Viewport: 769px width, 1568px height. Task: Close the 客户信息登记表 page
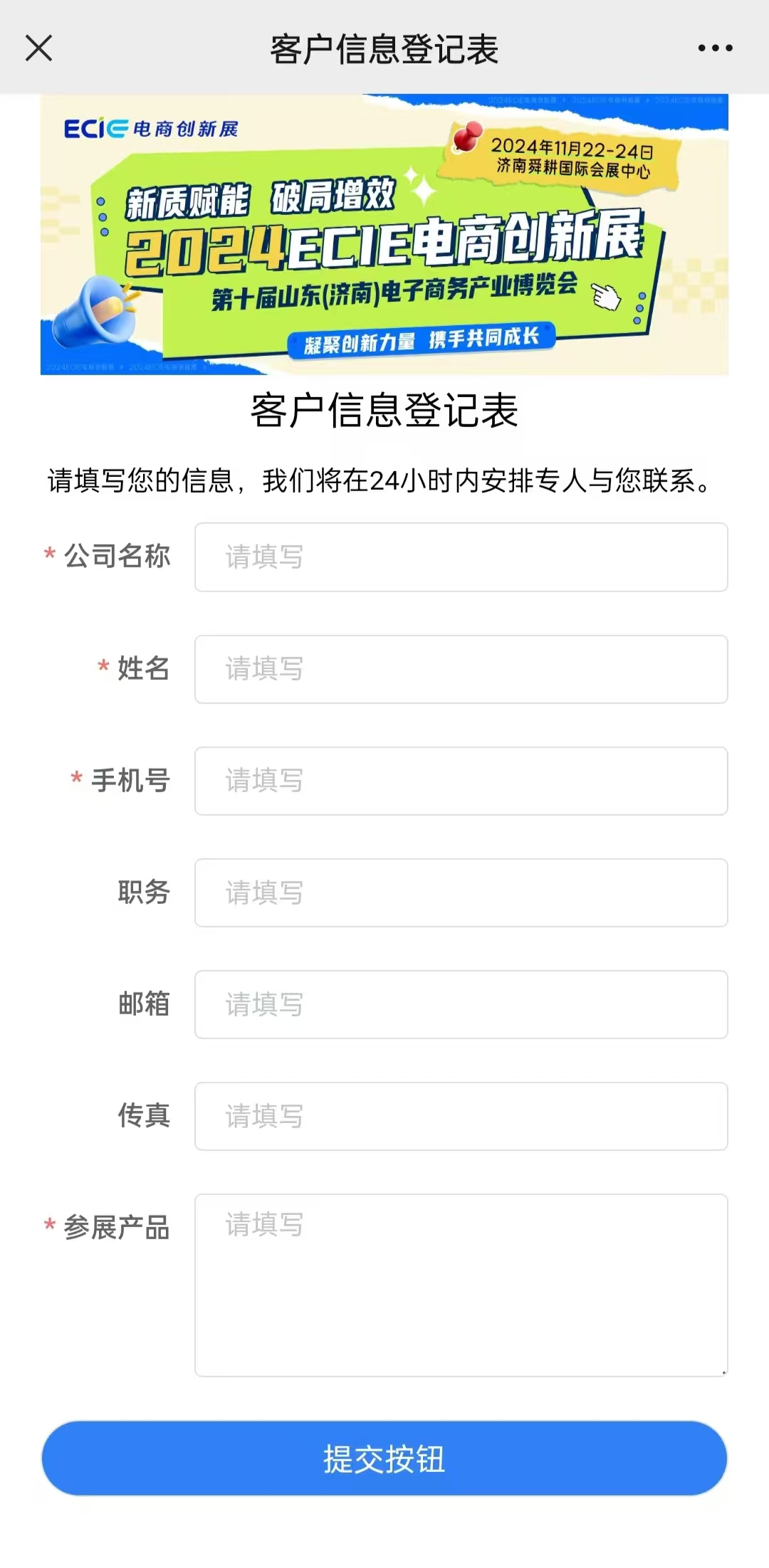(x=39, y=48)
